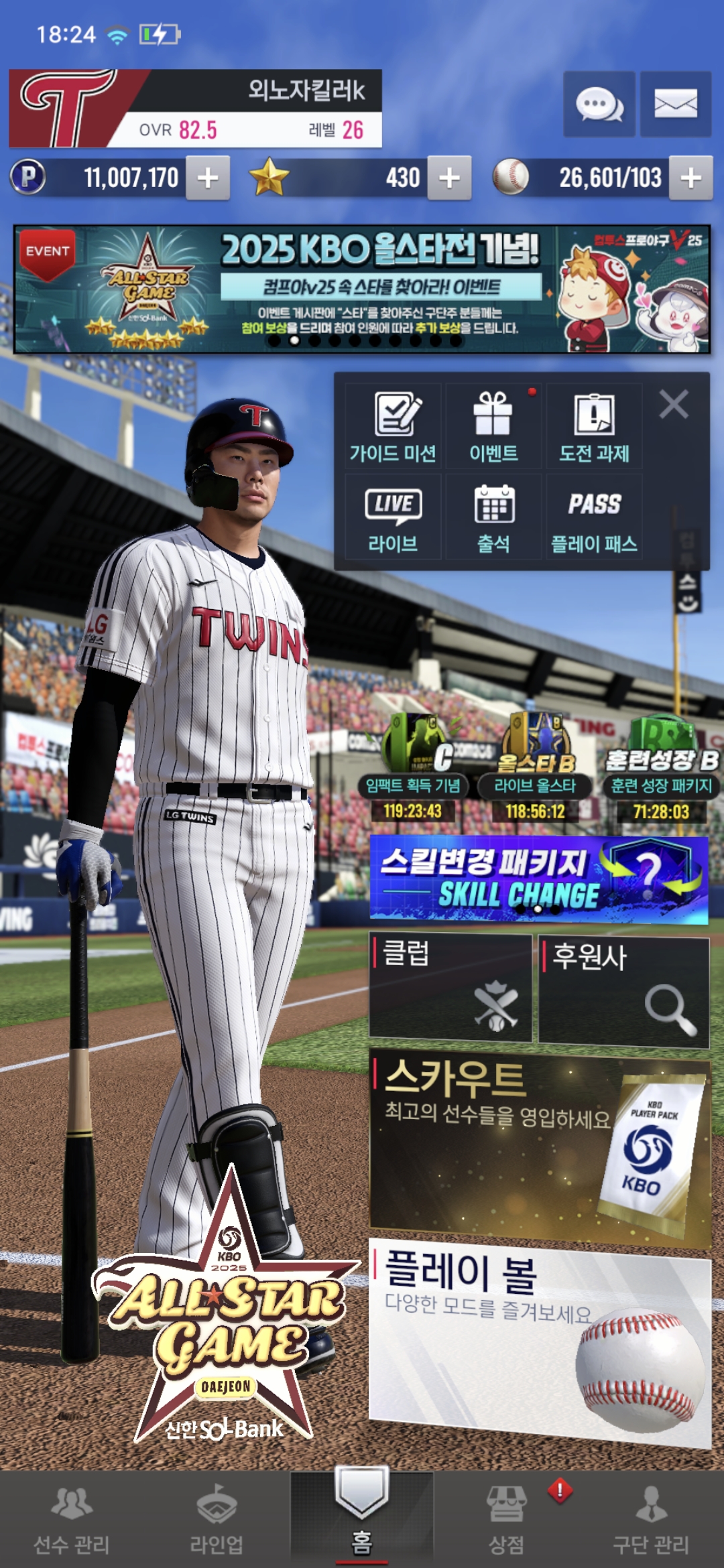Open the mailbox envelope icon

[675, 104]
